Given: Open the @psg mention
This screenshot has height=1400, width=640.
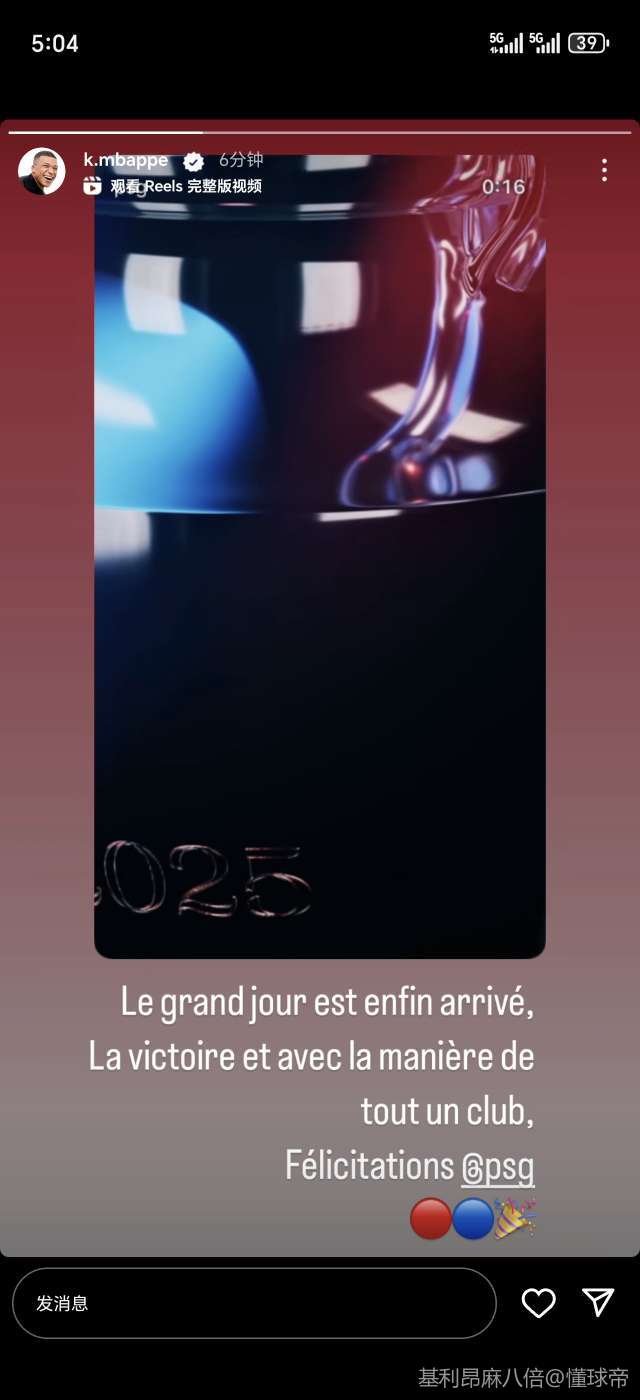Looking at the screenshot, I should coord(498,1166).
